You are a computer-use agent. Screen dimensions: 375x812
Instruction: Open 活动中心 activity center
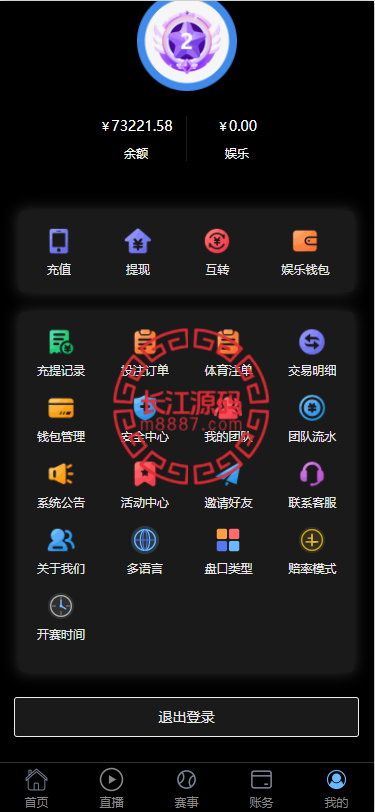(x=145, y=486)
